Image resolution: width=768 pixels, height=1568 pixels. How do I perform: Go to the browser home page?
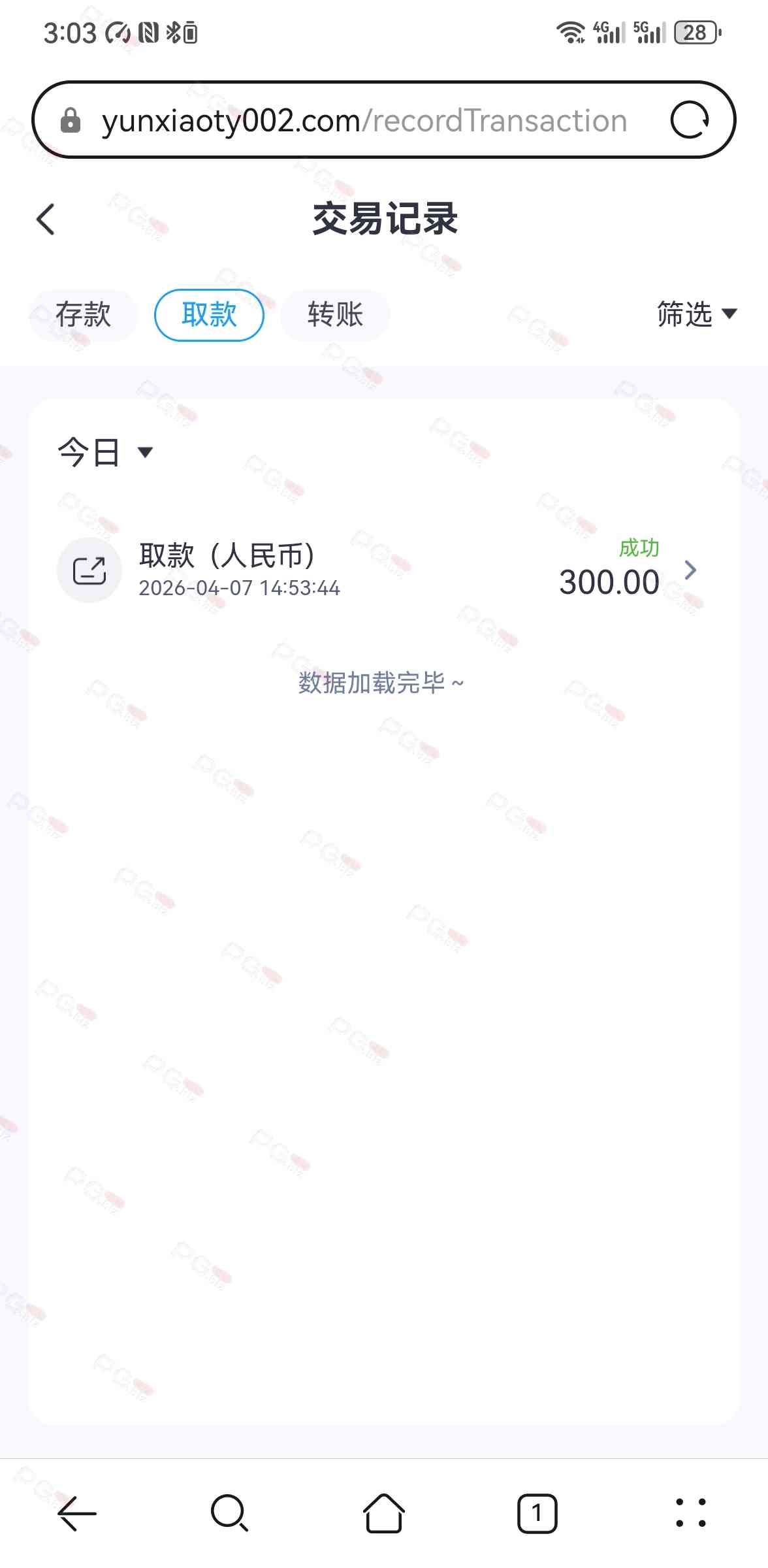[383, 1513]
